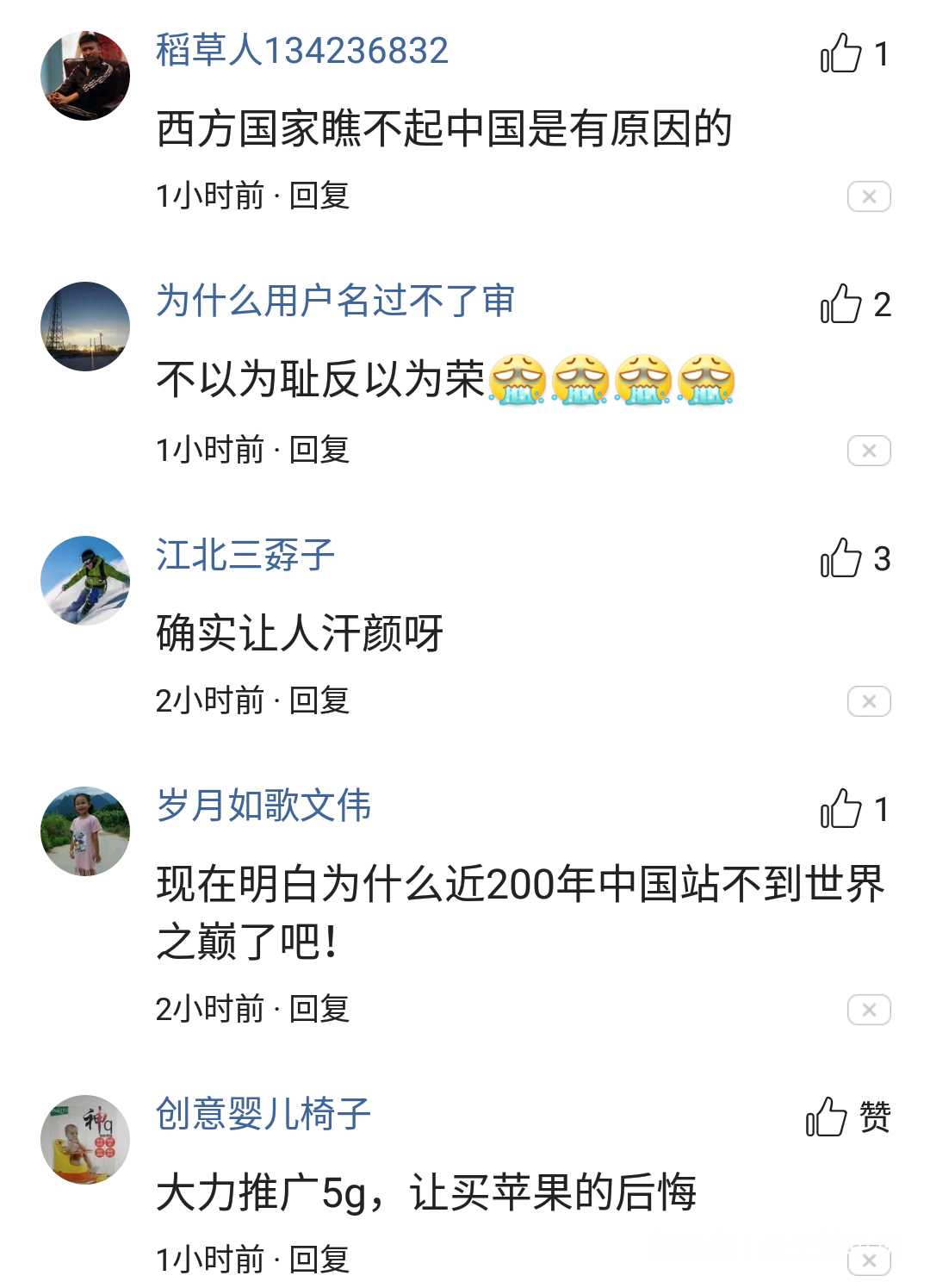930x1288 pixels.
Task: Open 创意婴儿椅子's avatar
Action: point(85,1140)
